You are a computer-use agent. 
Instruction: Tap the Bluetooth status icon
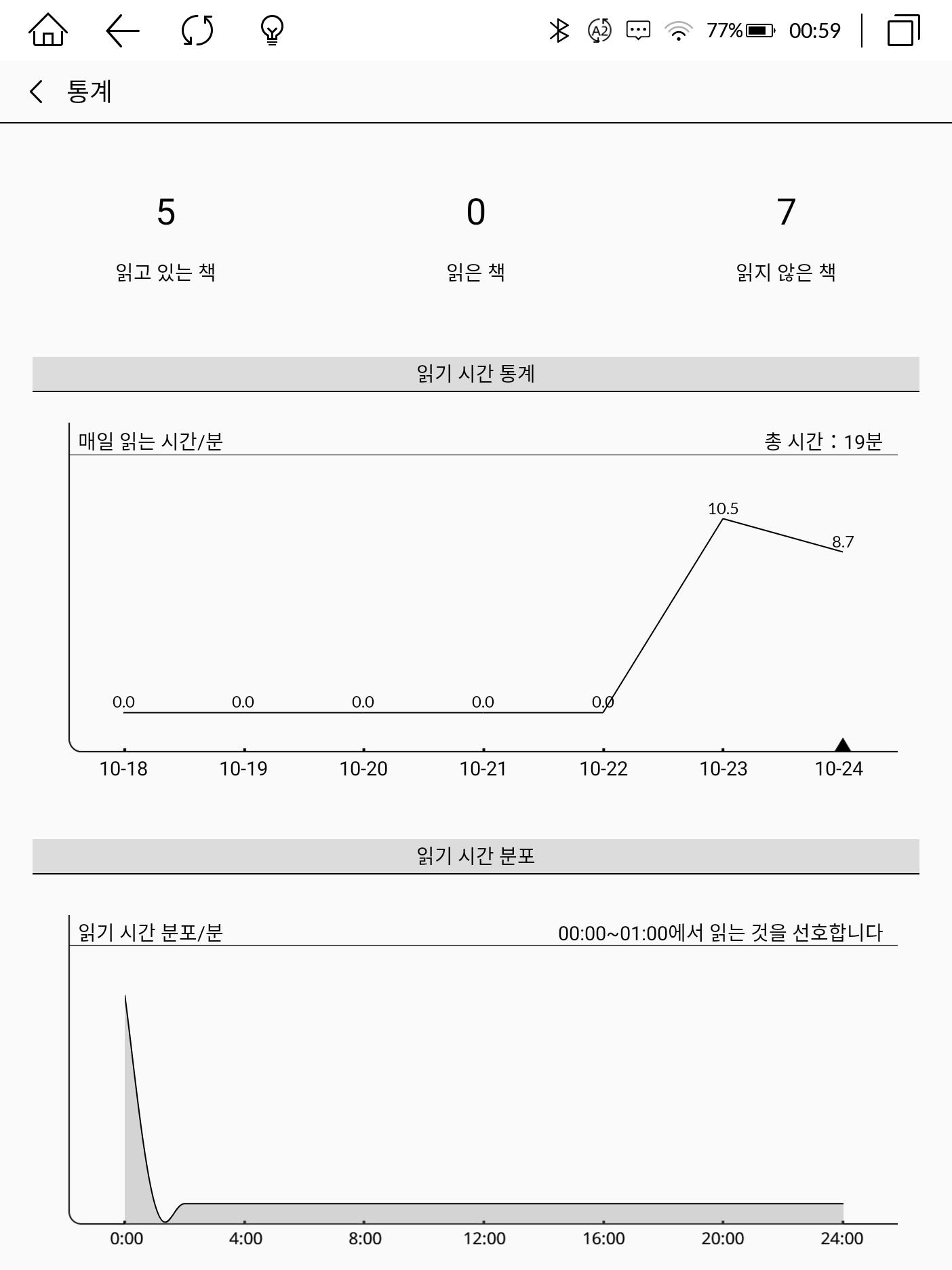(558, 30)
